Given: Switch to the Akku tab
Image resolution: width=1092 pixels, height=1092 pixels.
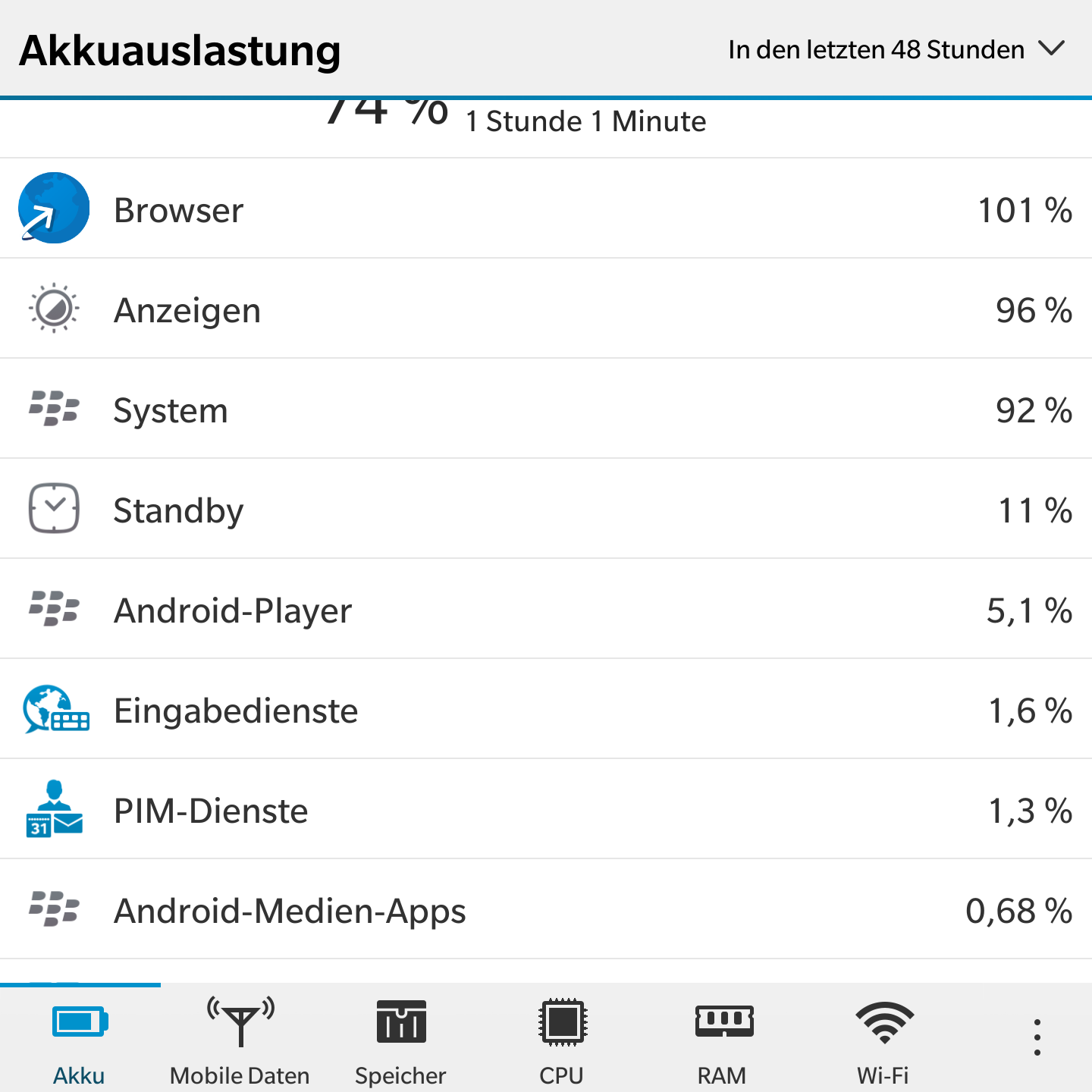Looking at the screenshot, I should pos(80,1039).
